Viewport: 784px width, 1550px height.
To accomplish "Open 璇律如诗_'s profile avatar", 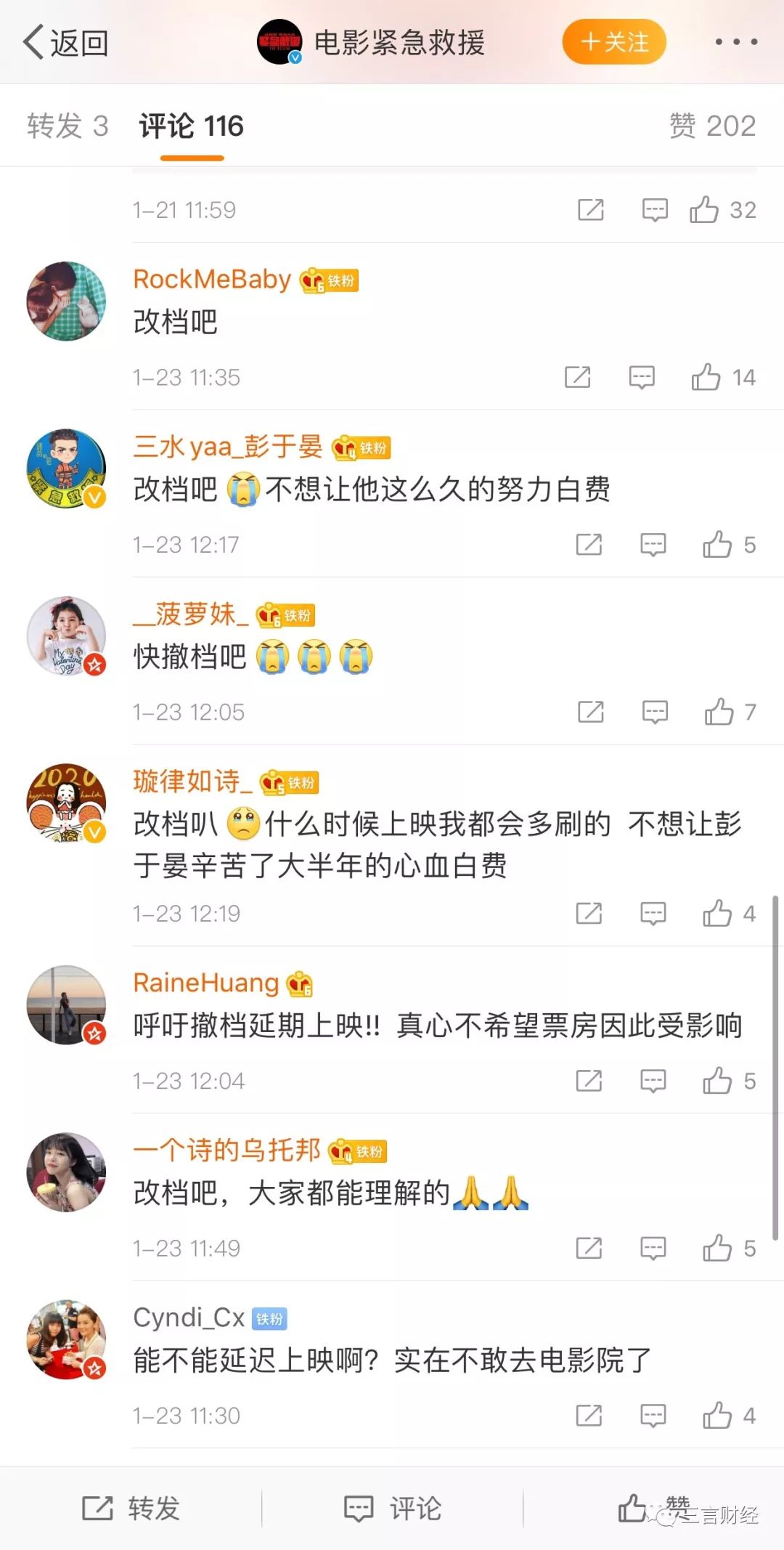I will point(66,803).
